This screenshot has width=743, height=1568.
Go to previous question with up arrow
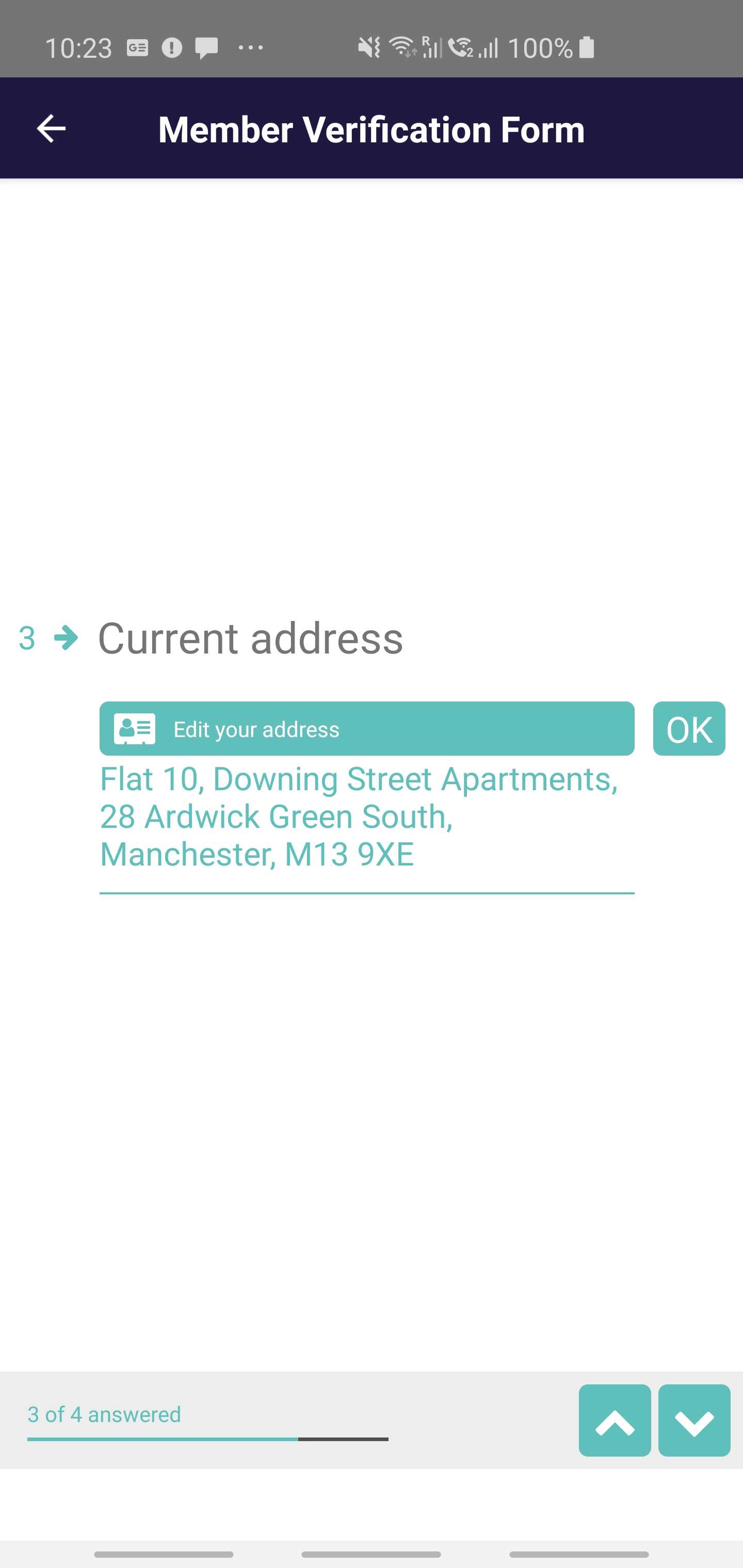click(614, 1420)
